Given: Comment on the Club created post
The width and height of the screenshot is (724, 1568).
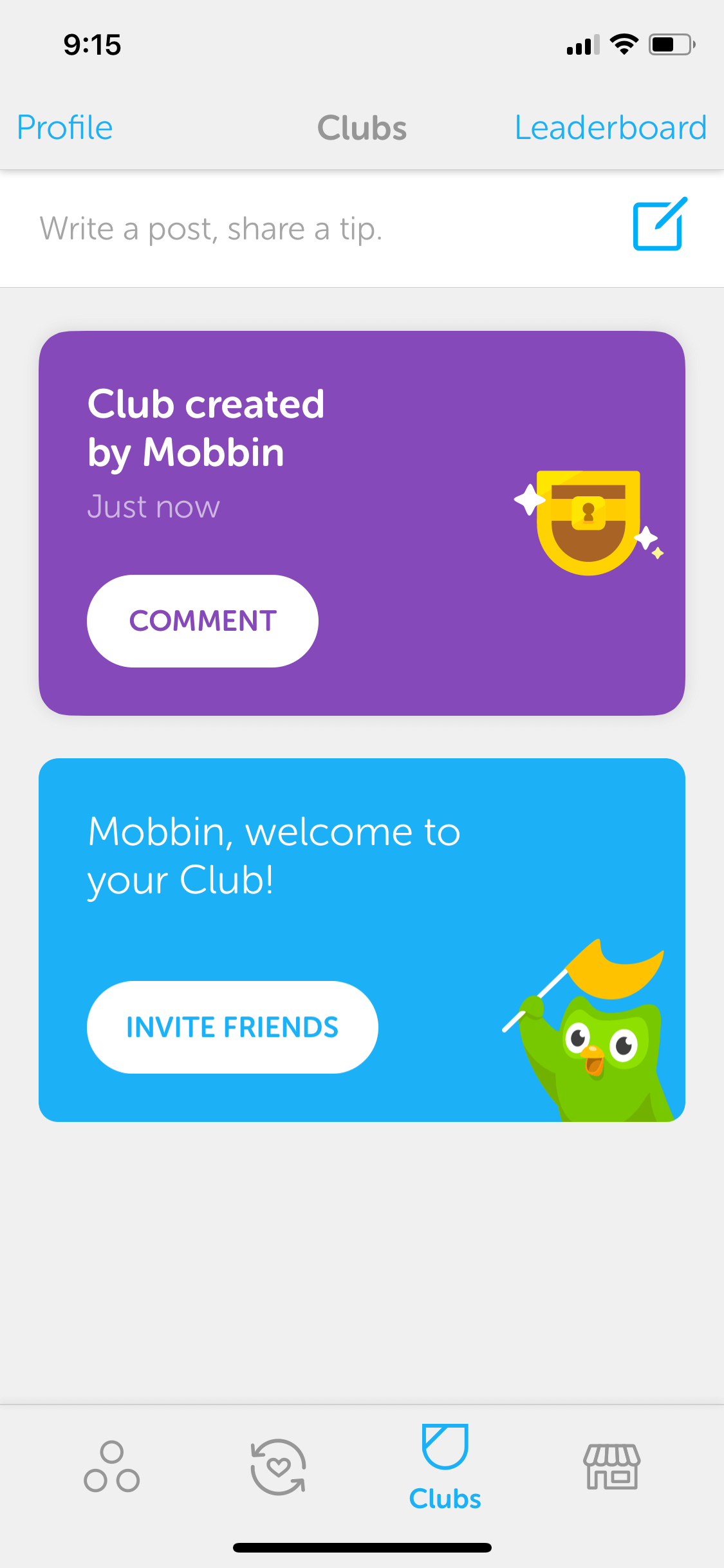Looking at the screenshot, I should pos(203,621).
